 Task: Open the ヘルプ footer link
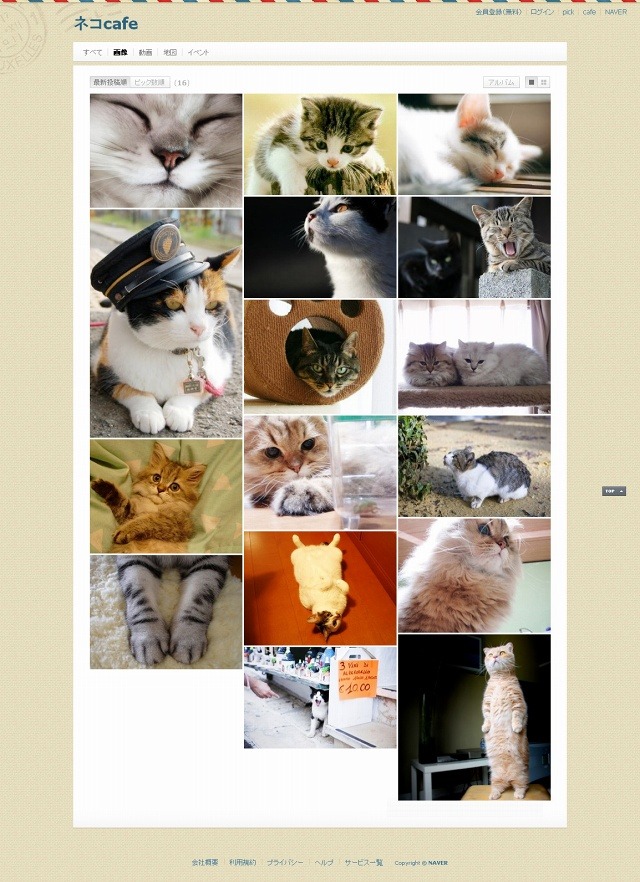click(324, 862)
